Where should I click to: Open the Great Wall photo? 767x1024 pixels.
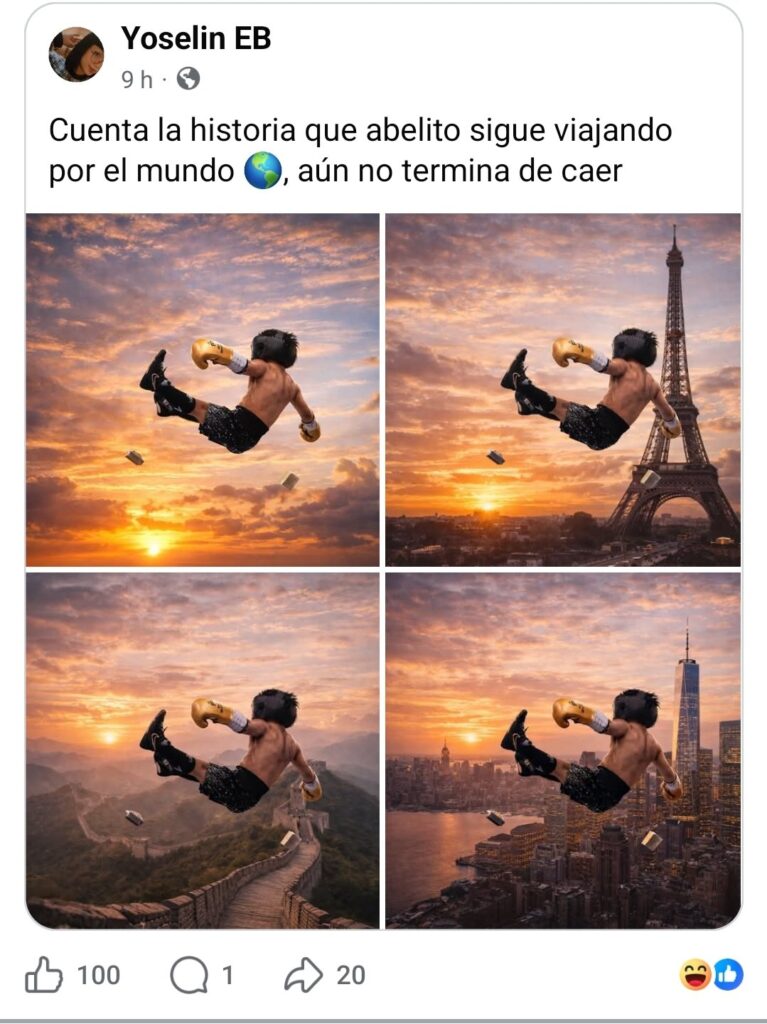coord(203,750)
